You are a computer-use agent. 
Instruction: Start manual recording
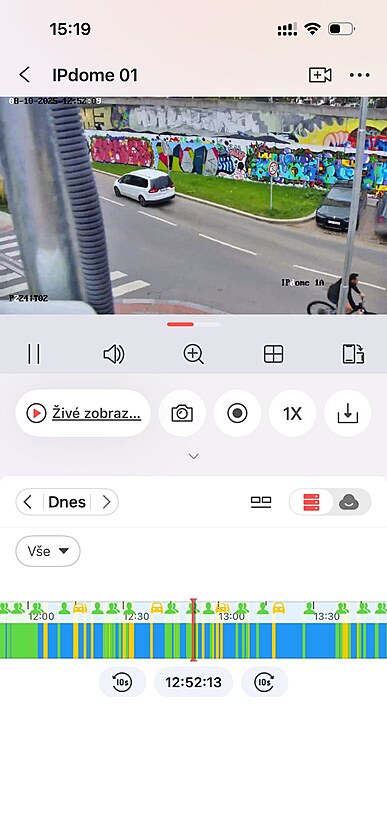click(237, 413)
